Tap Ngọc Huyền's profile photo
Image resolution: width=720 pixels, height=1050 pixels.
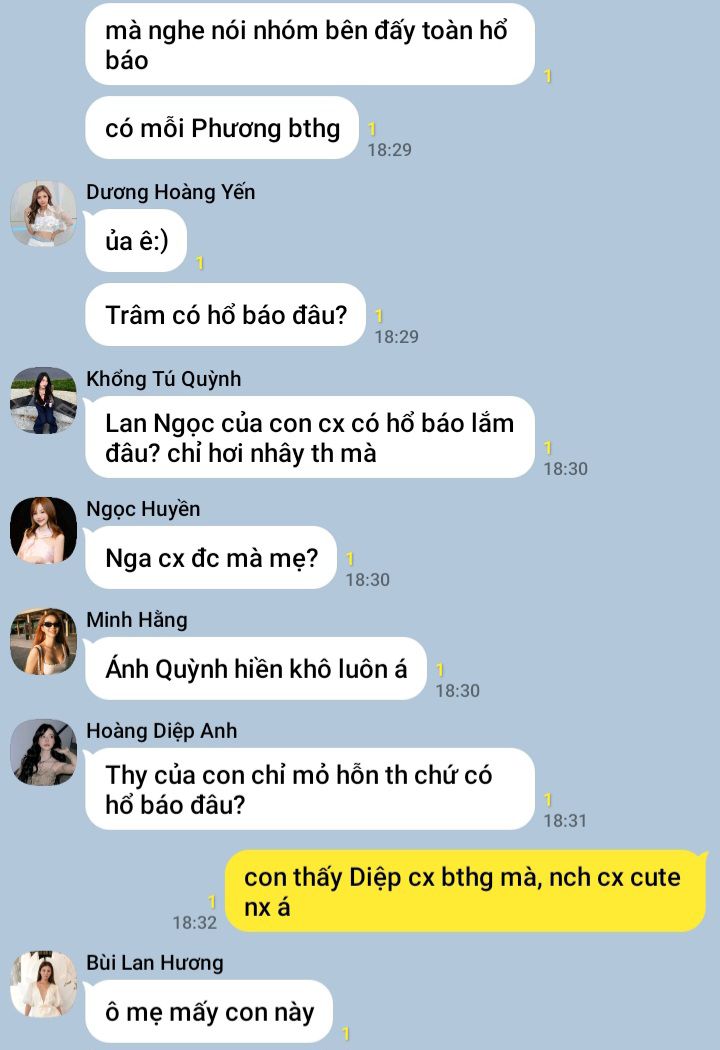tap(43, 530)
